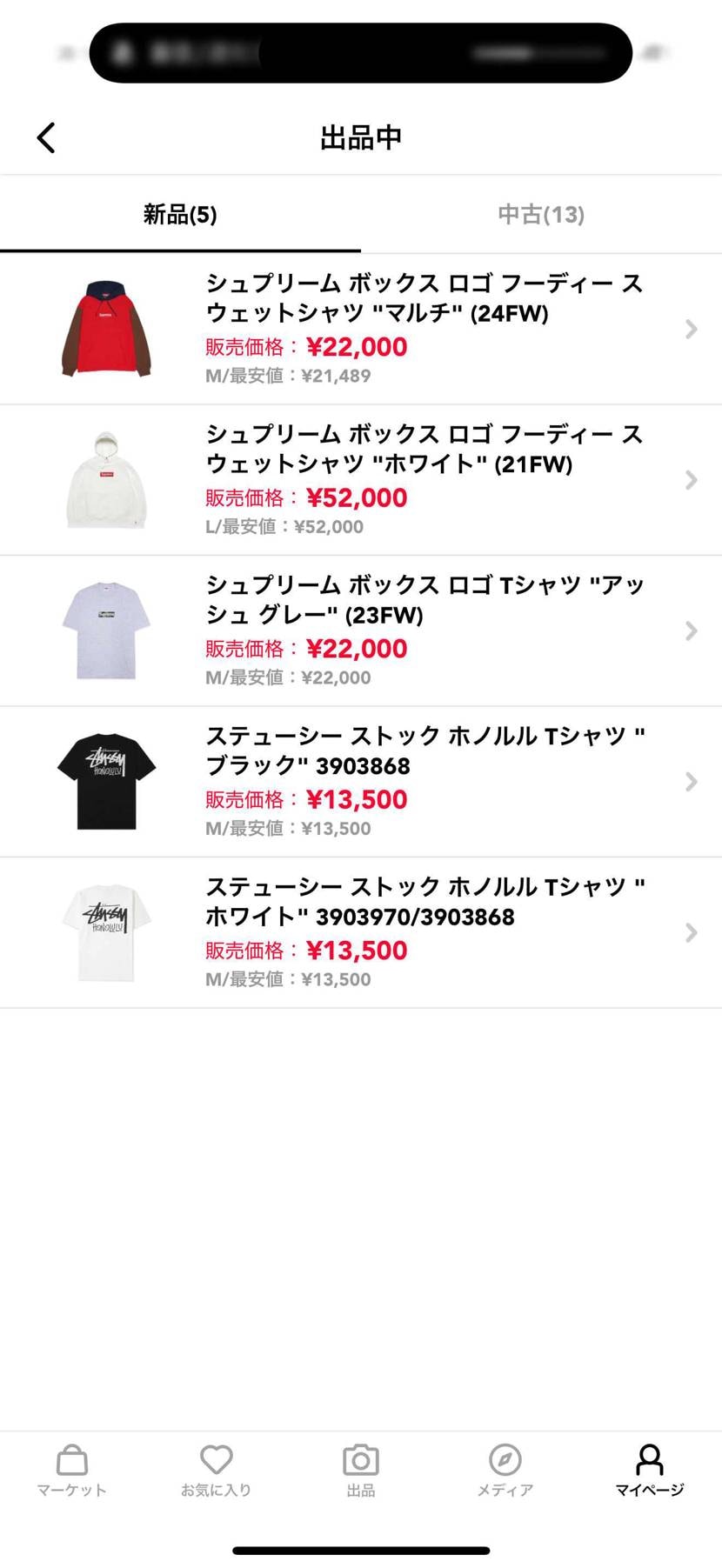Expand the ステューシー ブラック Tシャツ listing via its chevron

[x=692, y=781]
